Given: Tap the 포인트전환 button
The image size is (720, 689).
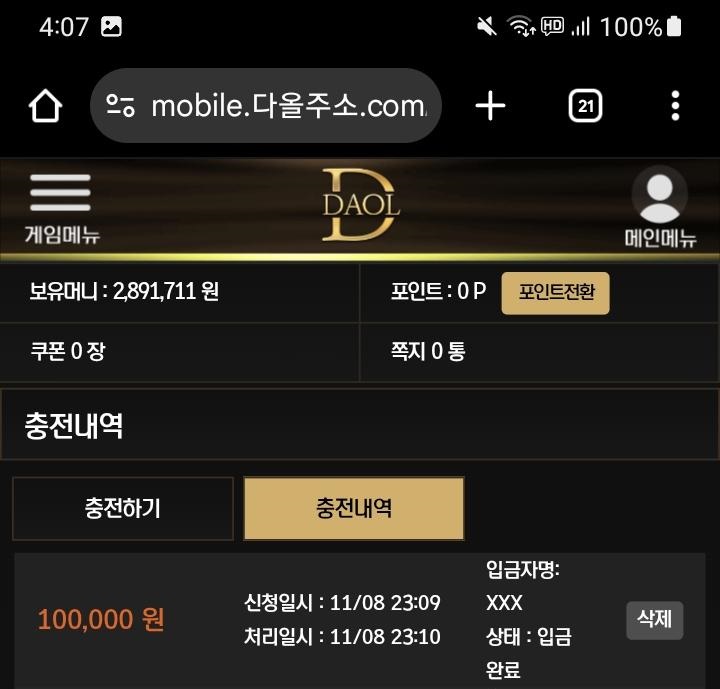Looking at the screenshot, I should [x=555, y=293].
